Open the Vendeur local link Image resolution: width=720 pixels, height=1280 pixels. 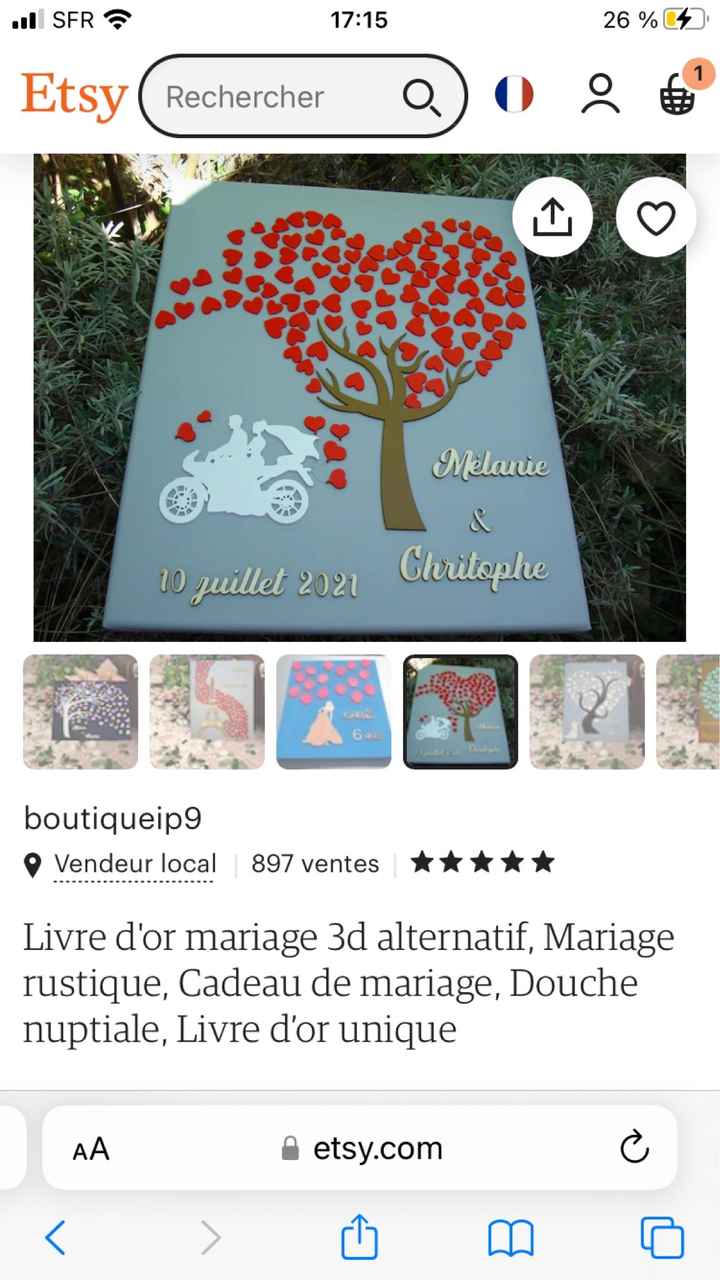click(x=135, y=864)
